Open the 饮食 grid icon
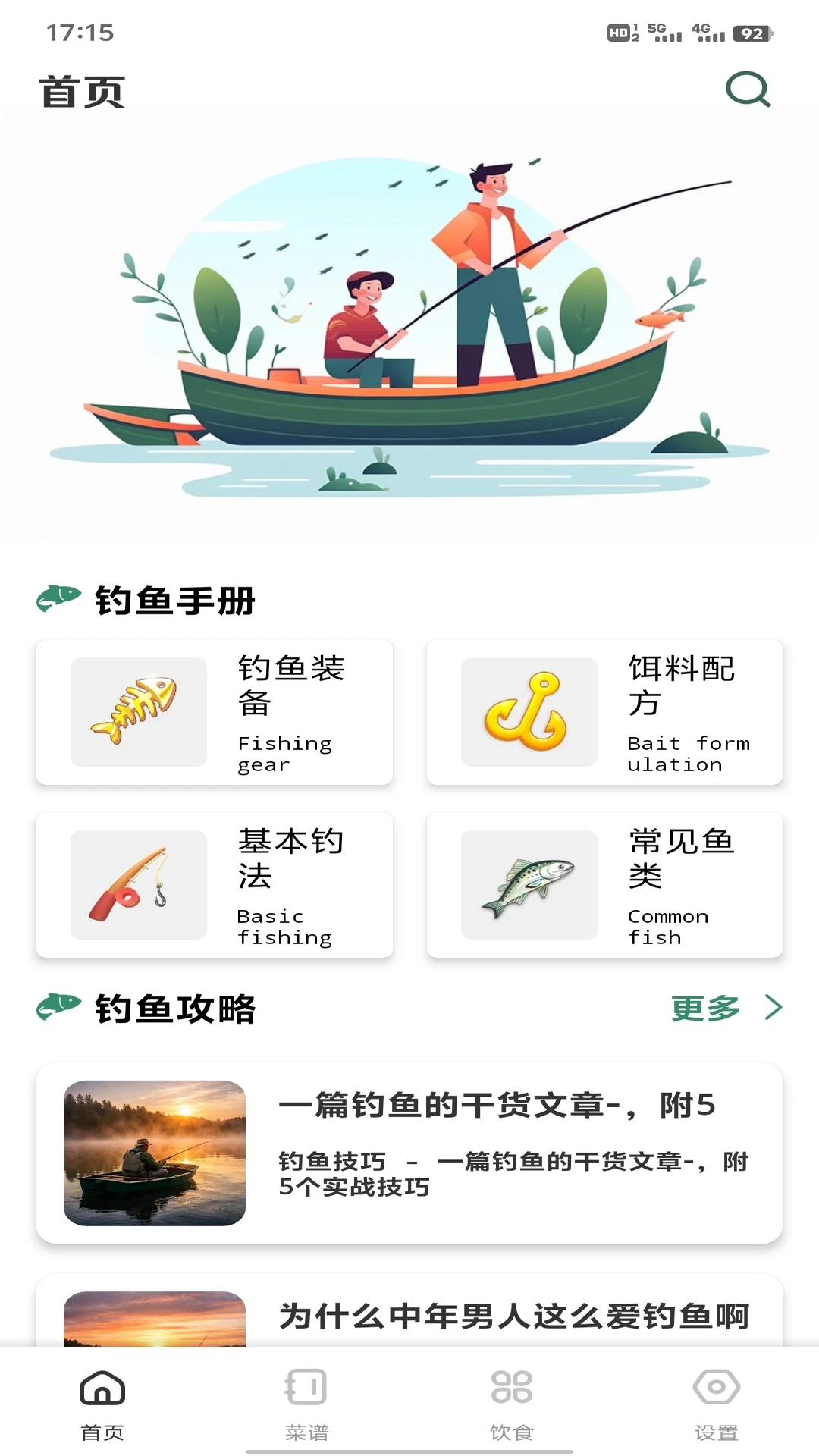819x1456 pixels. [x=512, y=1407]
